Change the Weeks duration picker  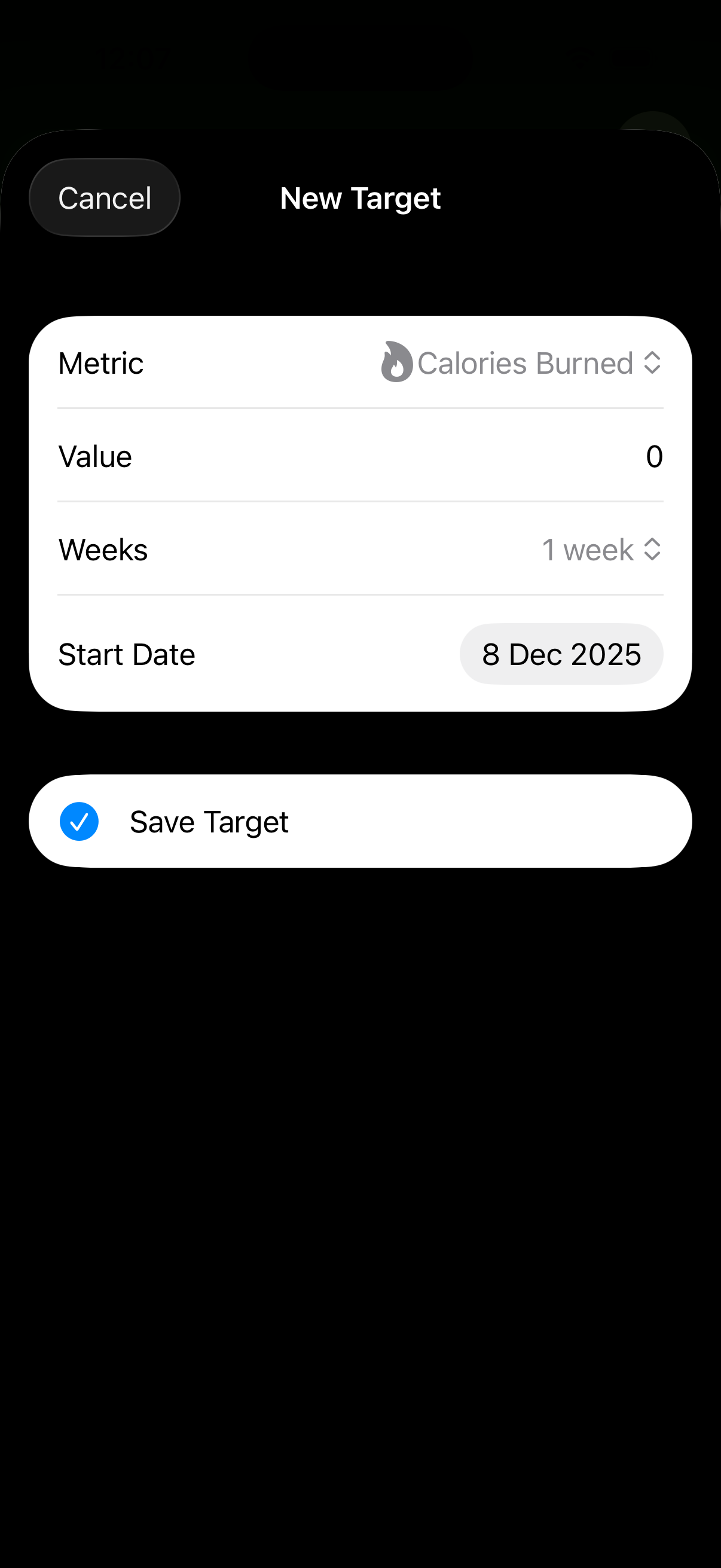point(601,550)
